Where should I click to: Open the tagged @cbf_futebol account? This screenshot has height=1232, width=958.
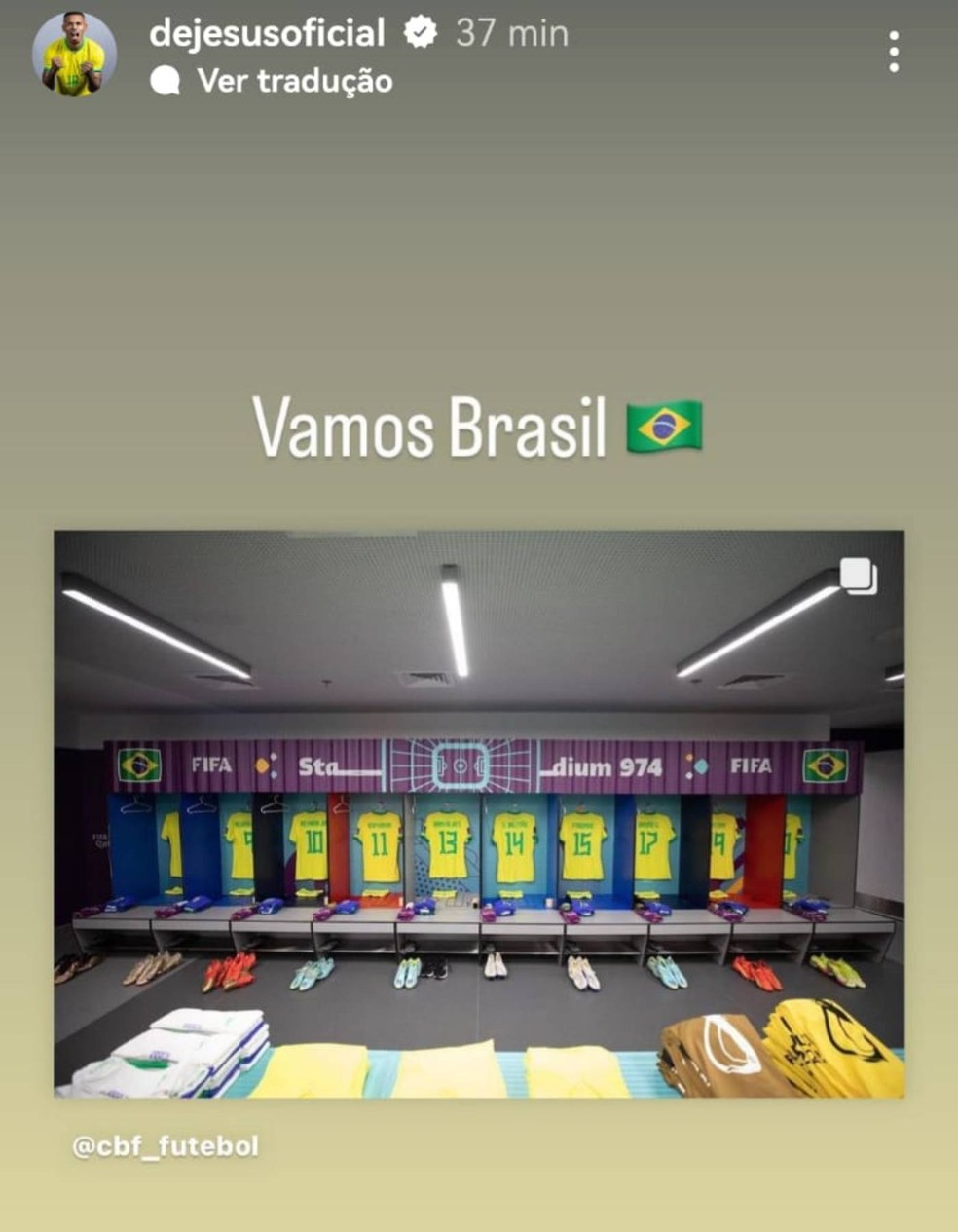pos(166,1147)
